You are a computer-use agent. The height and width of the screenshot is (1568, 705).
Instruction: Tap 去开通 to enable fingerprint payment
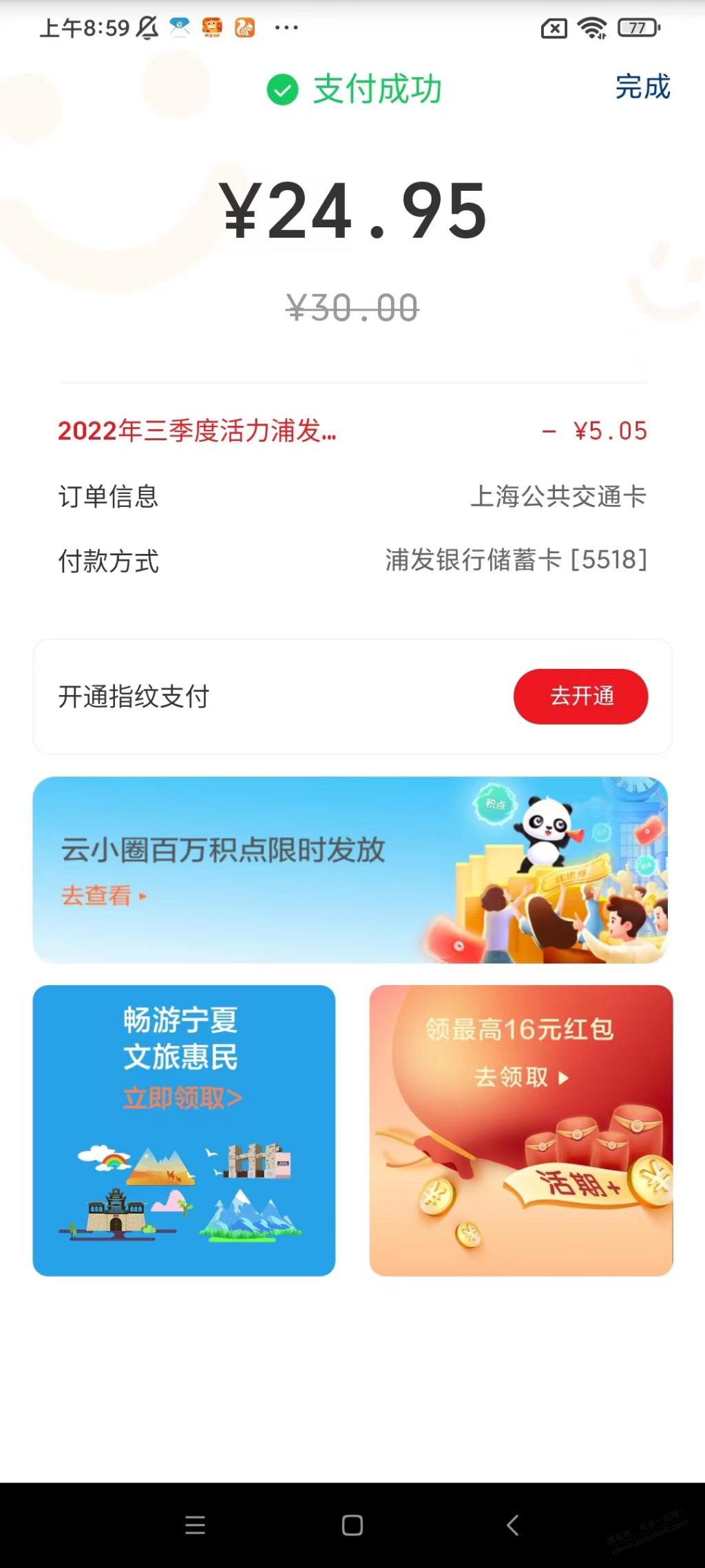point(580,696)
